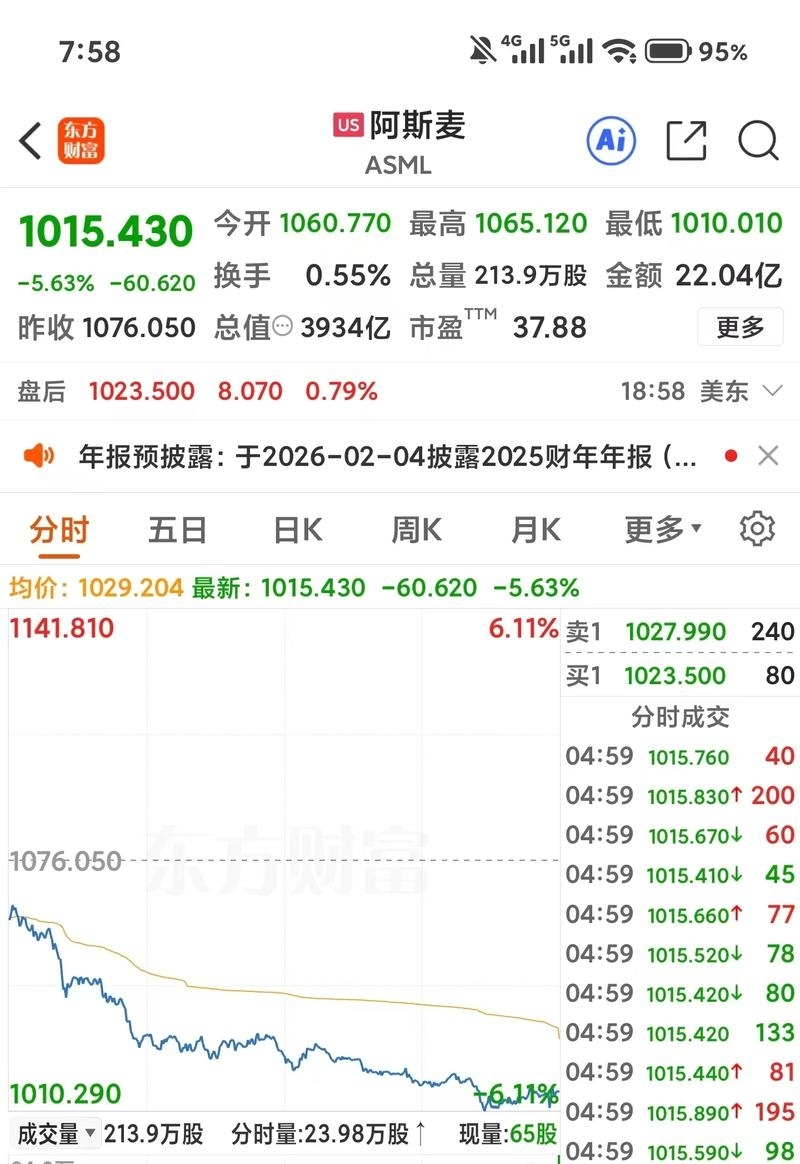Switch to the 日K chart tab

[x=296, y=528]
